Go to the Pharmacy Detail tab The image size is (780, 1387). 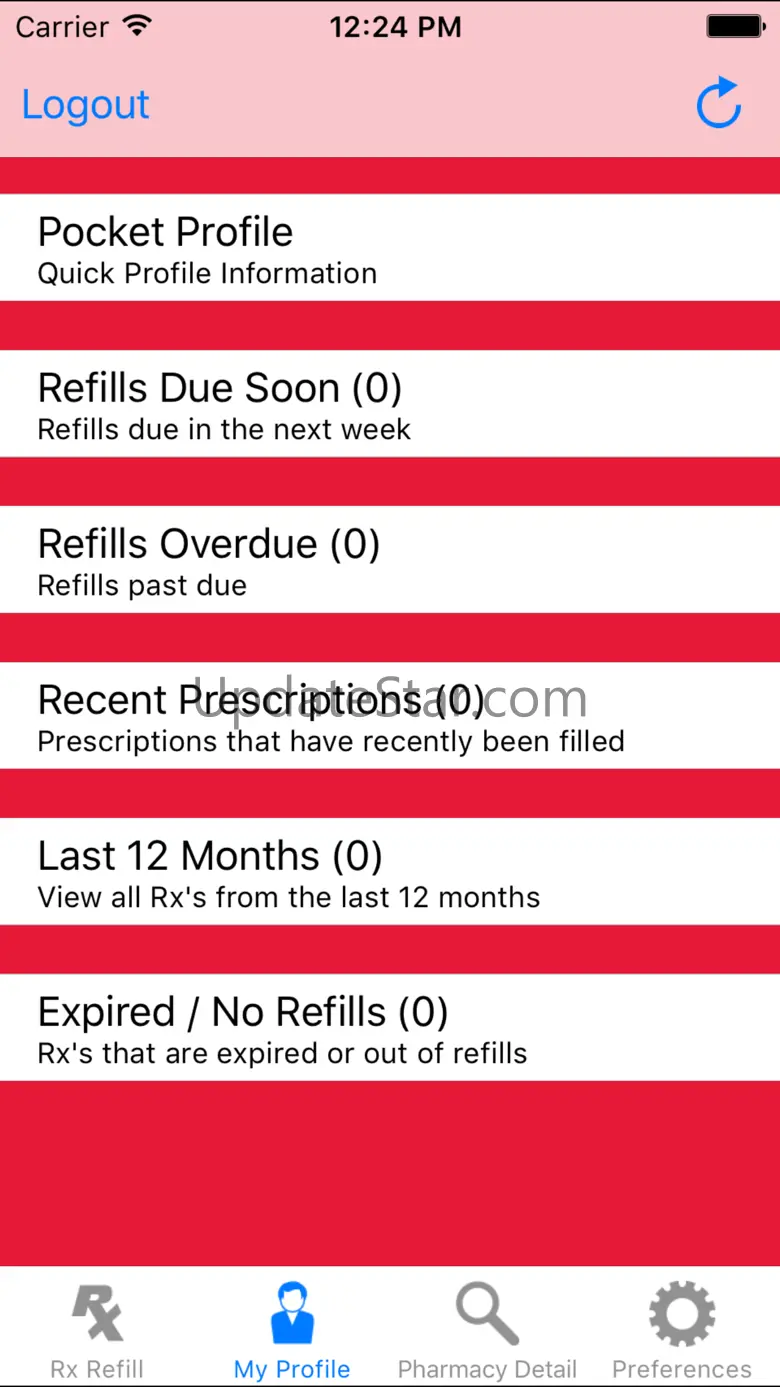coord(487,1328)
